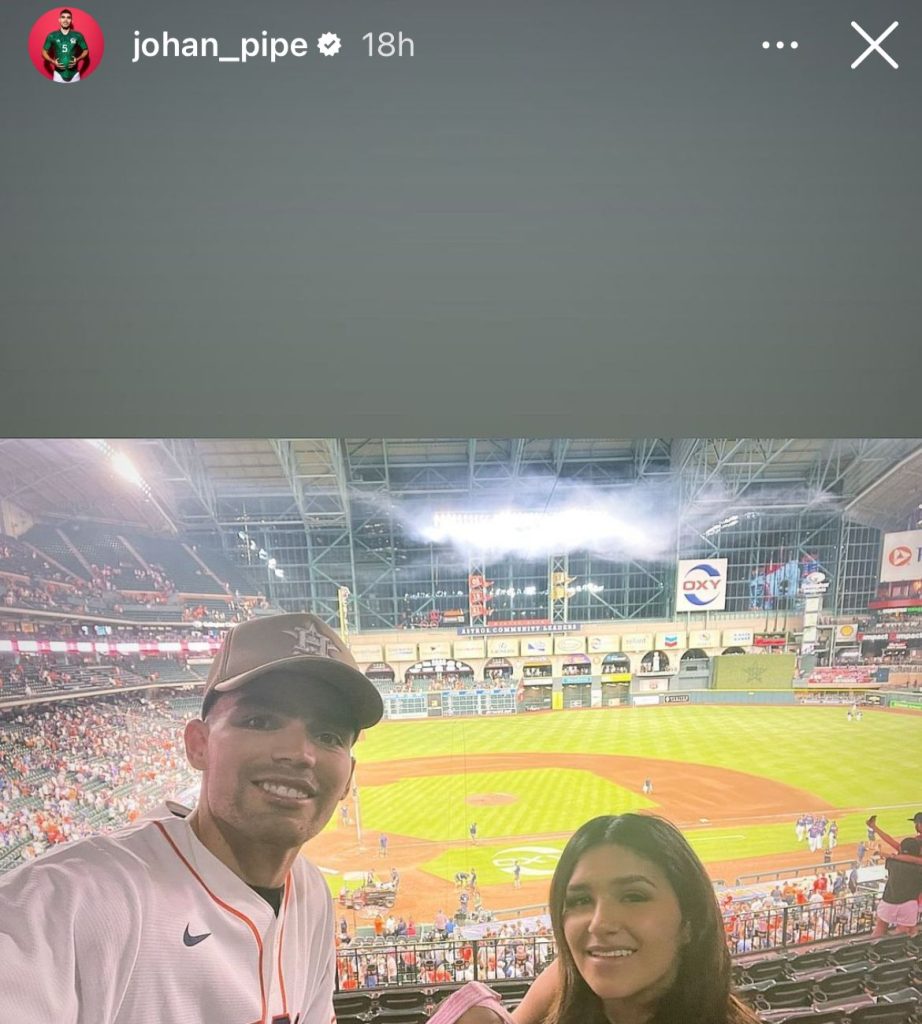
Task: Open johan_pipe's profile picture
Action: [x=66, y=45]
